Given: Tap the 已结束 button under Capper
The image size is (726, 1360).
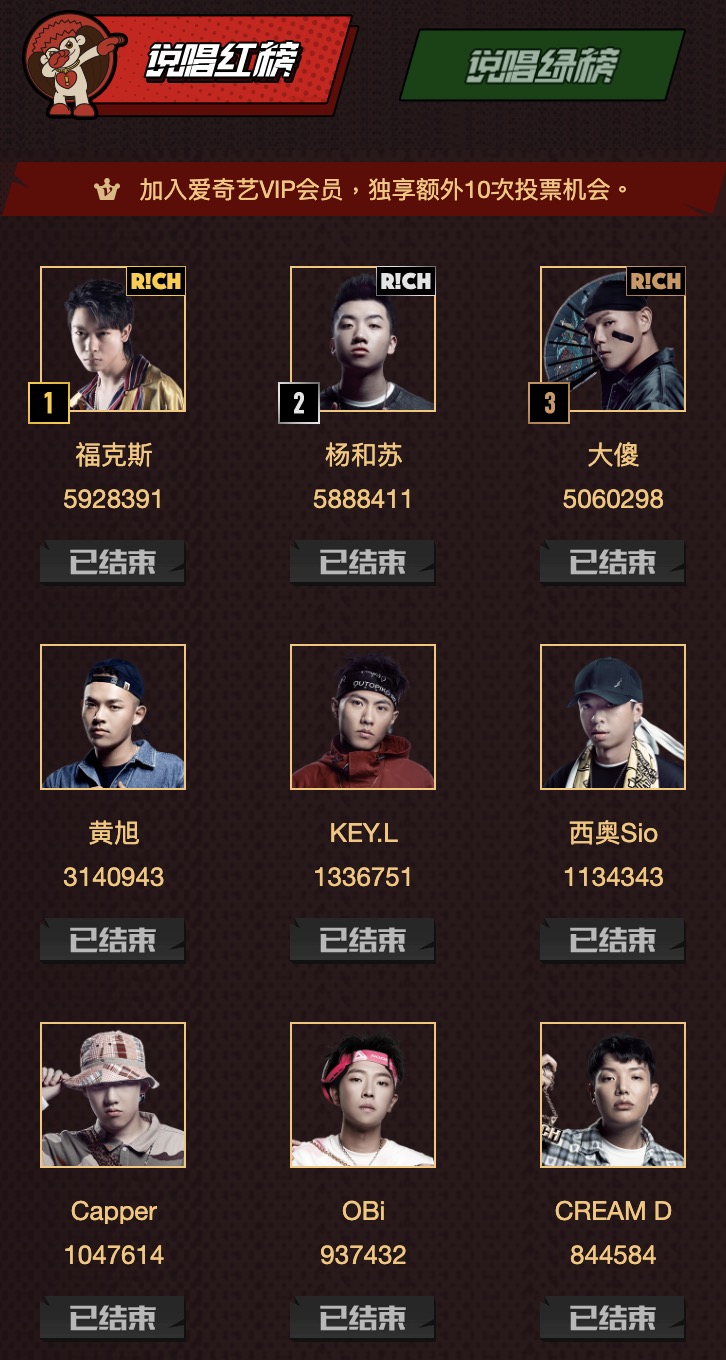Looking at the screenshot, I should (113, 1318).
